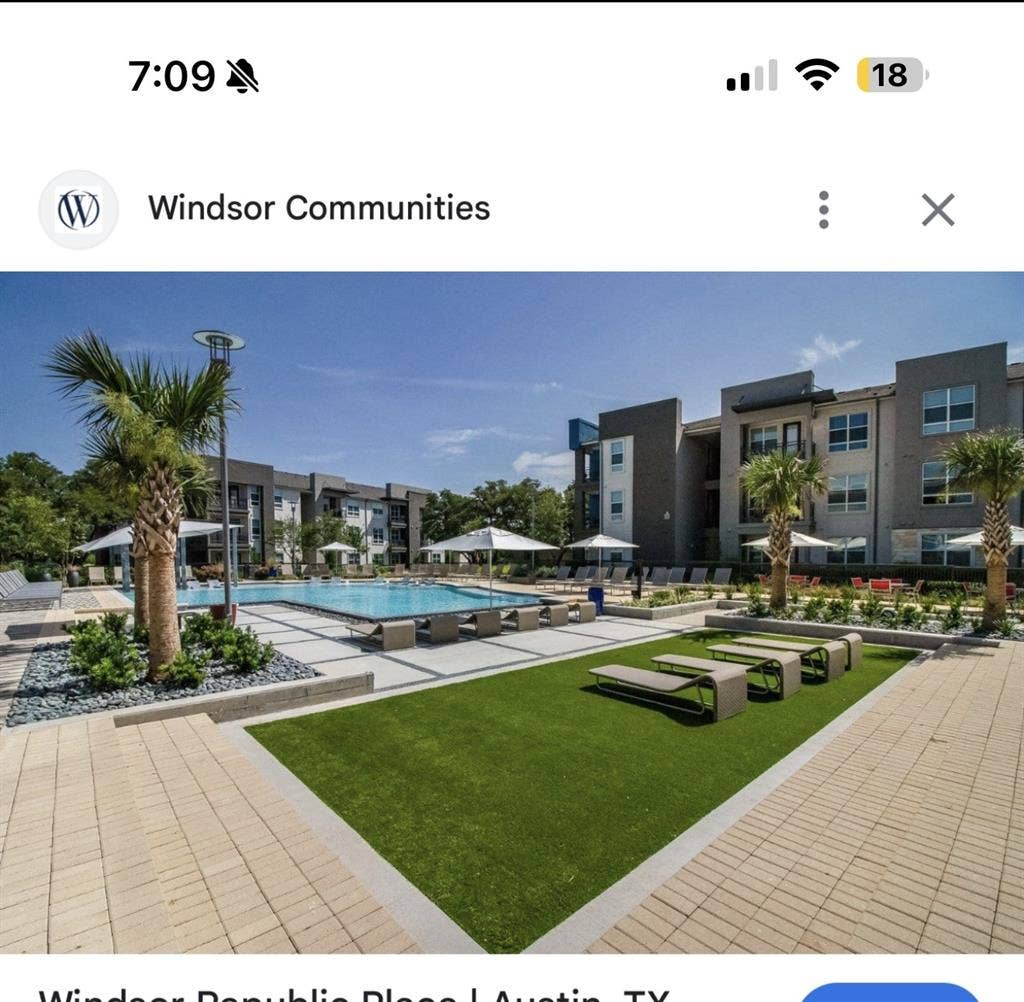Viewport: 1024px width, 1002px height.
Task: Open the Windsor Republic Place pool photo
Action: pyautogui.click(x=512, y=612)
